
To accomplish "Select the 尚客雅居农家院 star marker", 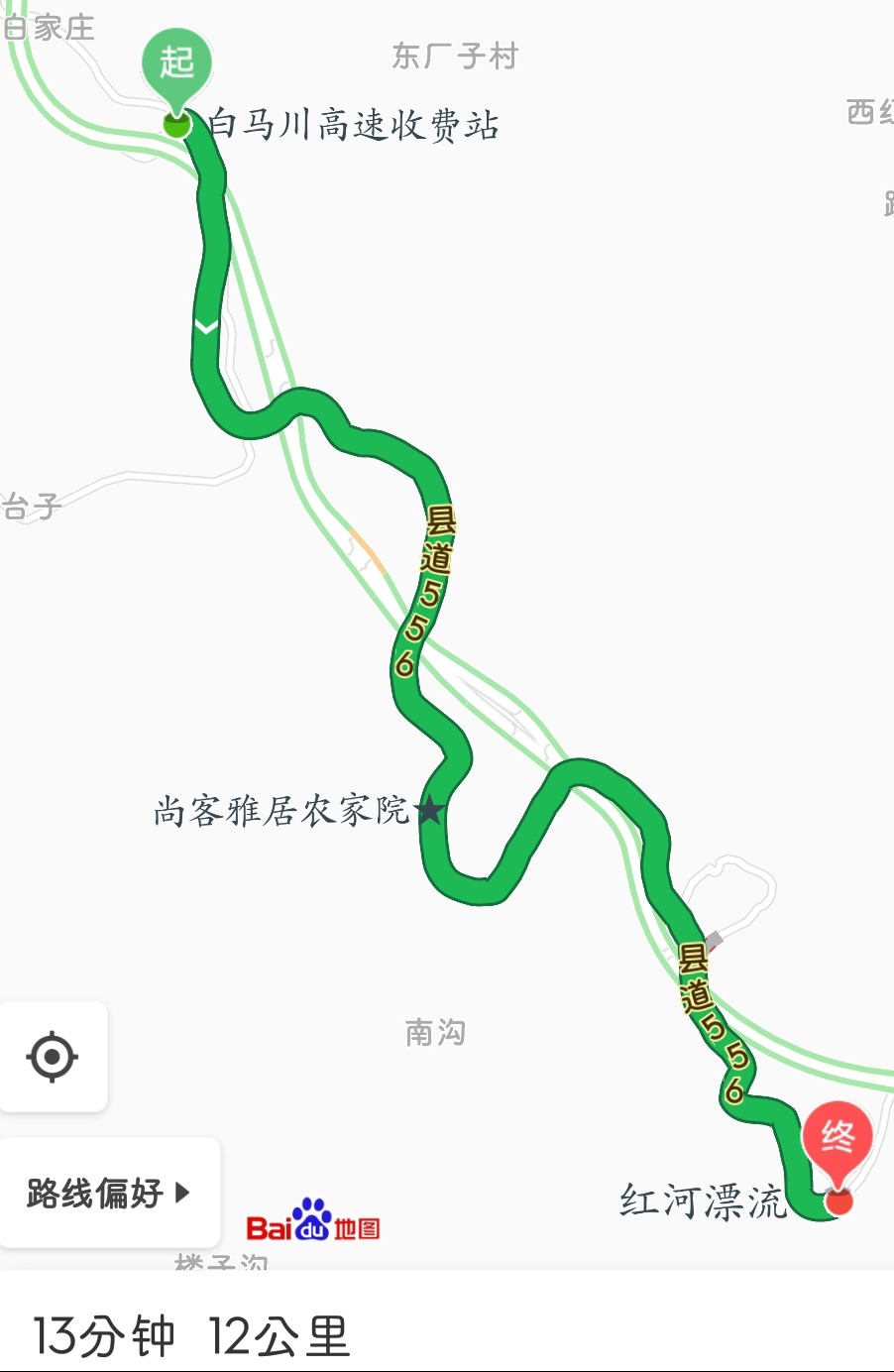I will 429,811.
